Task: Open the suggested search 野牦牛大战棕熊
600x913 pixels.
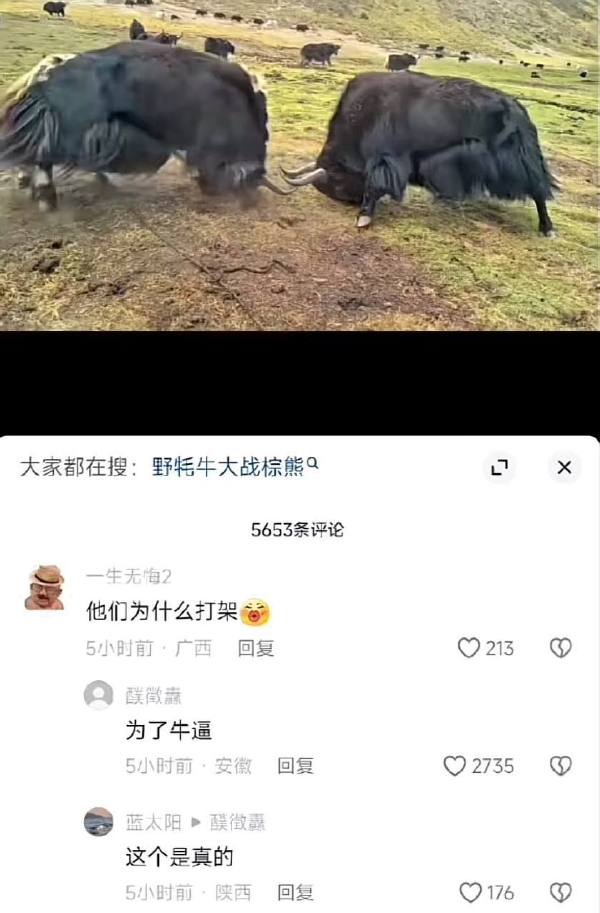Action: pyautogui.click(x=234, y=467)
